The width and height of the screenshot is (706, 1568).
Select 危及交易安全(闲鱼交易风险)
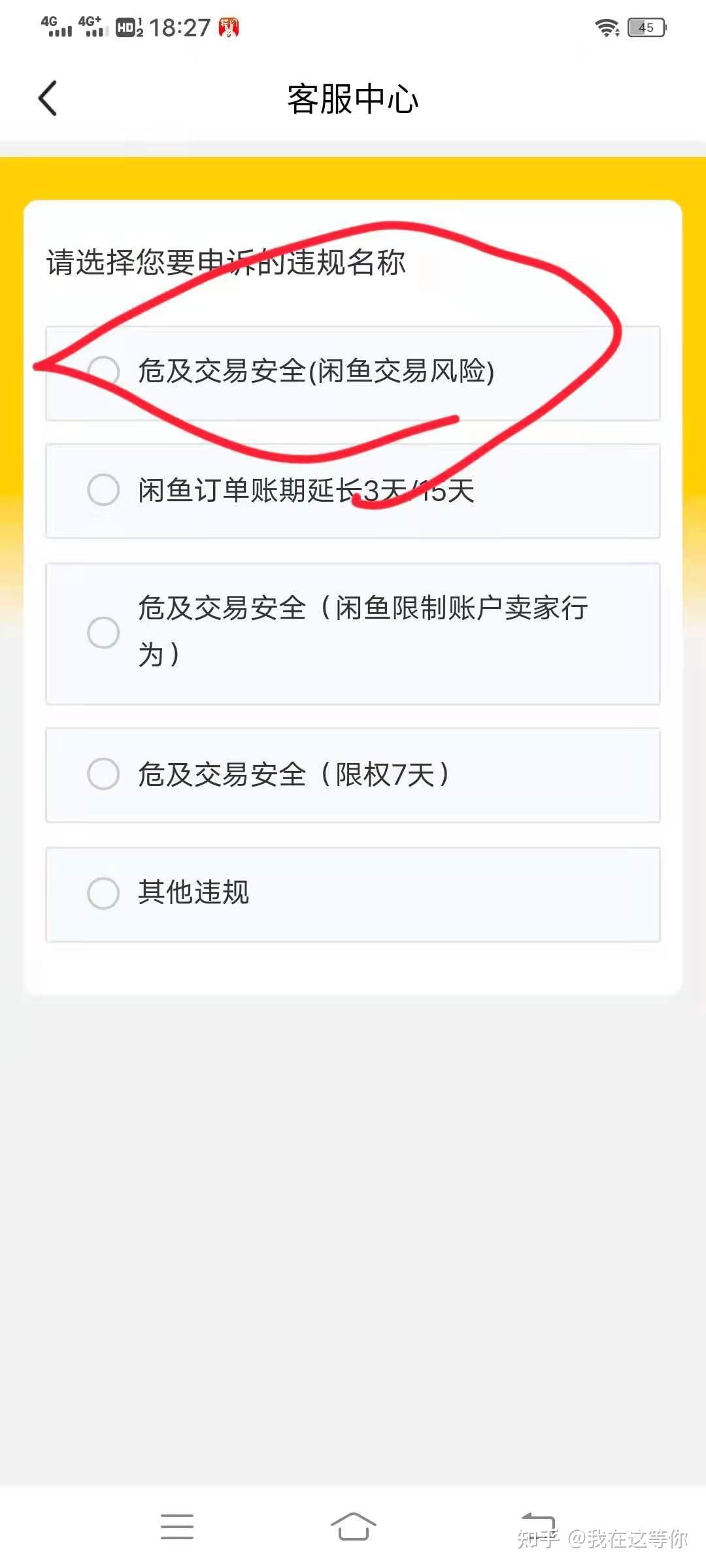pos(103,371)
